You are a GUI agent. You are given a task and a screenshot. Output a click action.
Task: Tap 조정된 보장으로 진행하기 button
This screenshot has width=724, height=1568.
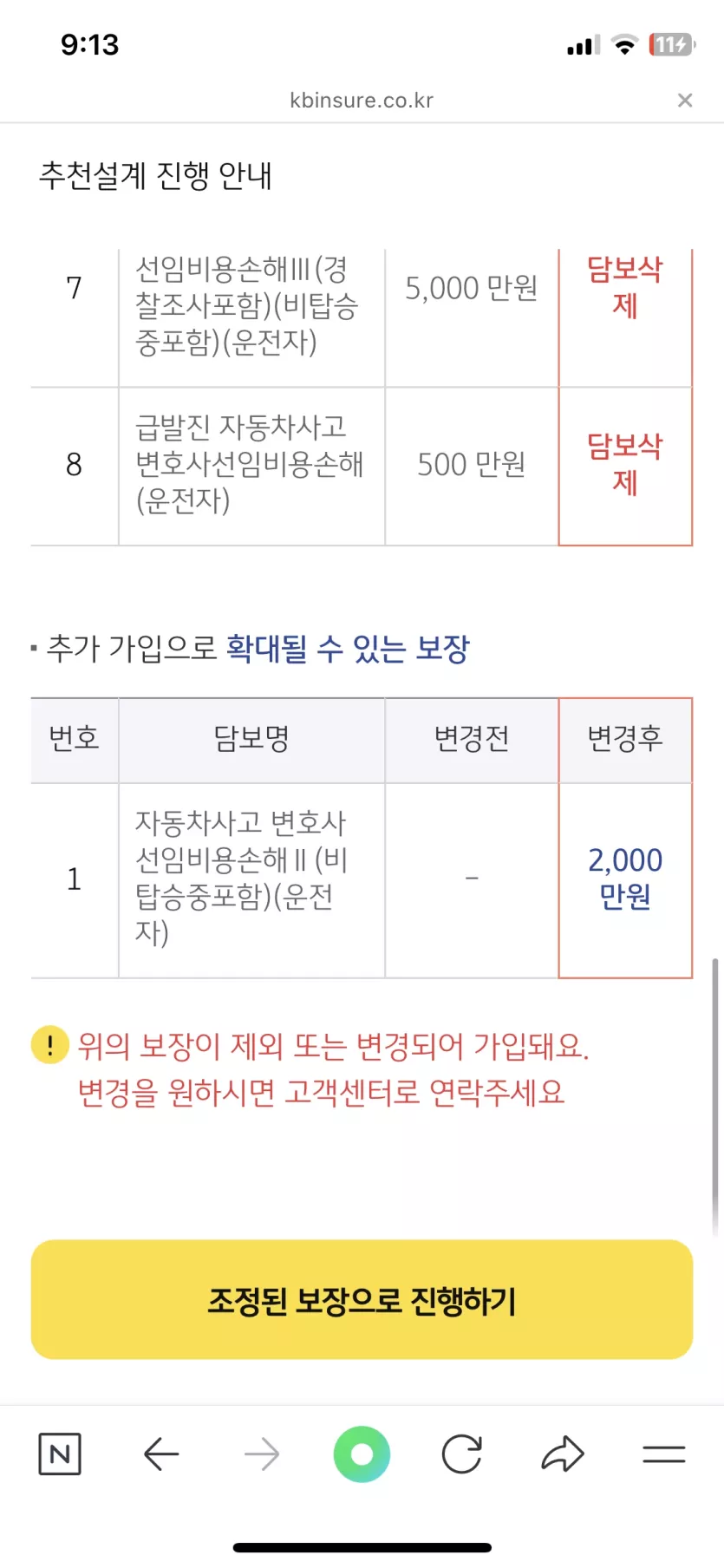pos(362,1299)
